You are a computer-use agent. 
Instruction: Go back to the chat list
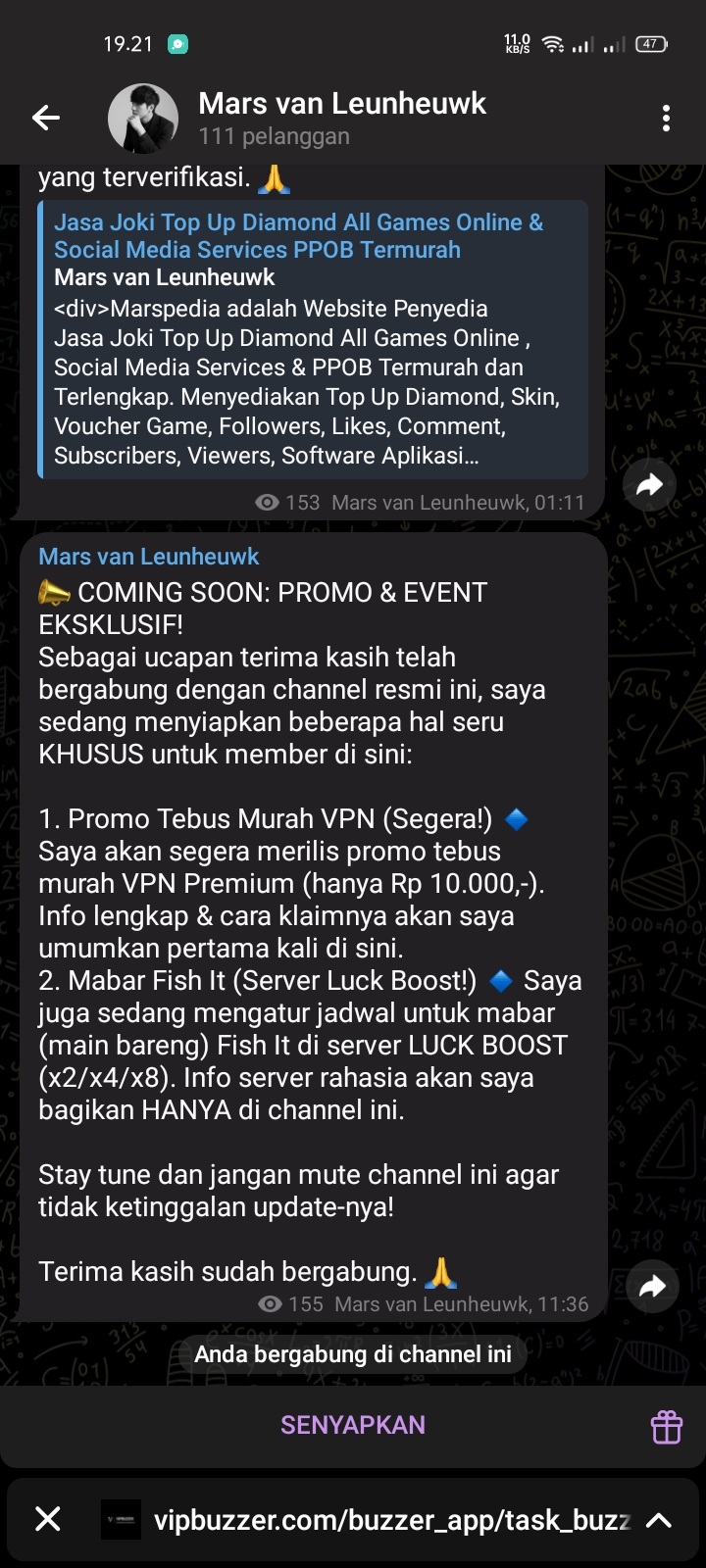pyautogui.click(x=46, y=119)
